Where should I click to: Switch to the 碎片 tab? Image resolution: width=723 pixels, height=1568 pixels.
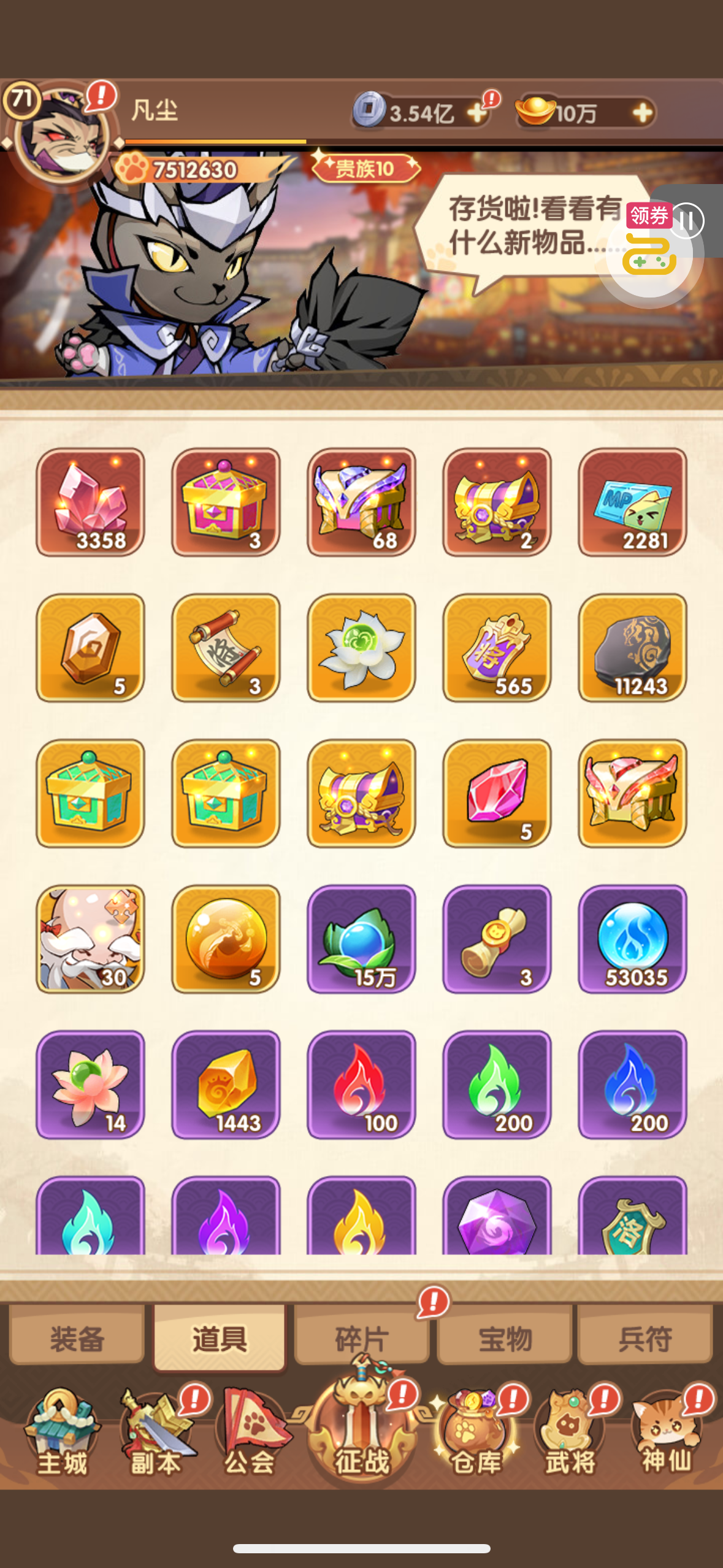[362, 1338]
